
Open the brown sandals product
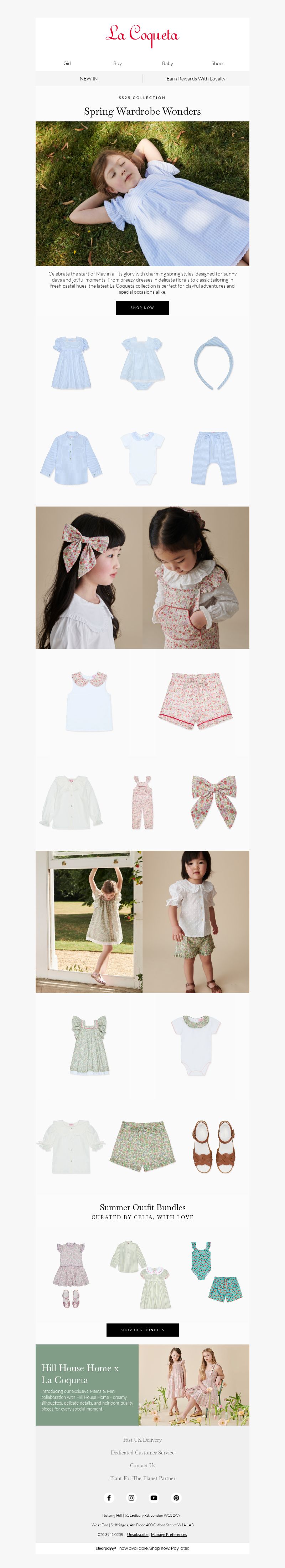(213, 1147)
